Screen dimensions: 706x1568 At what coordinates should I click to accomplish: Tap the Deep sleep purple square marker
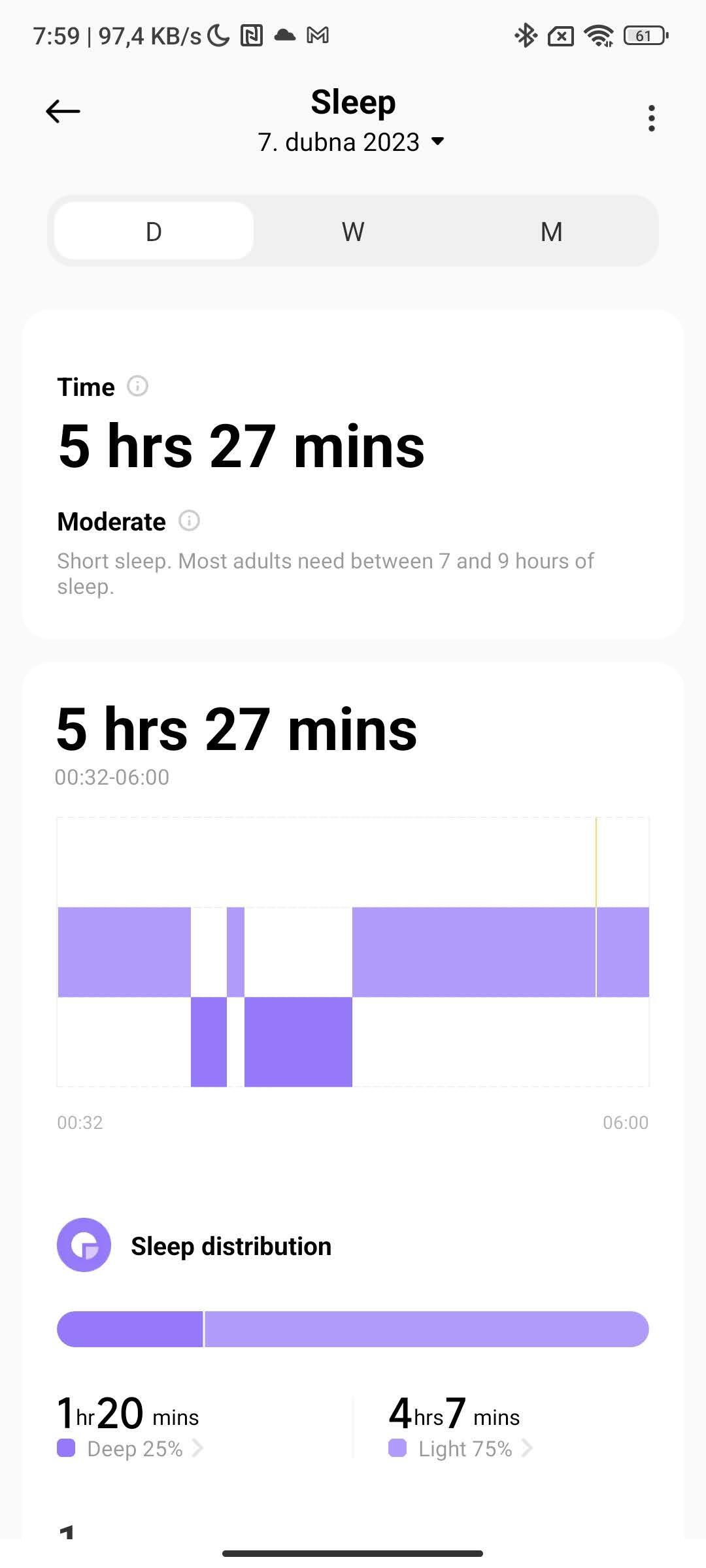(65, 1448)
